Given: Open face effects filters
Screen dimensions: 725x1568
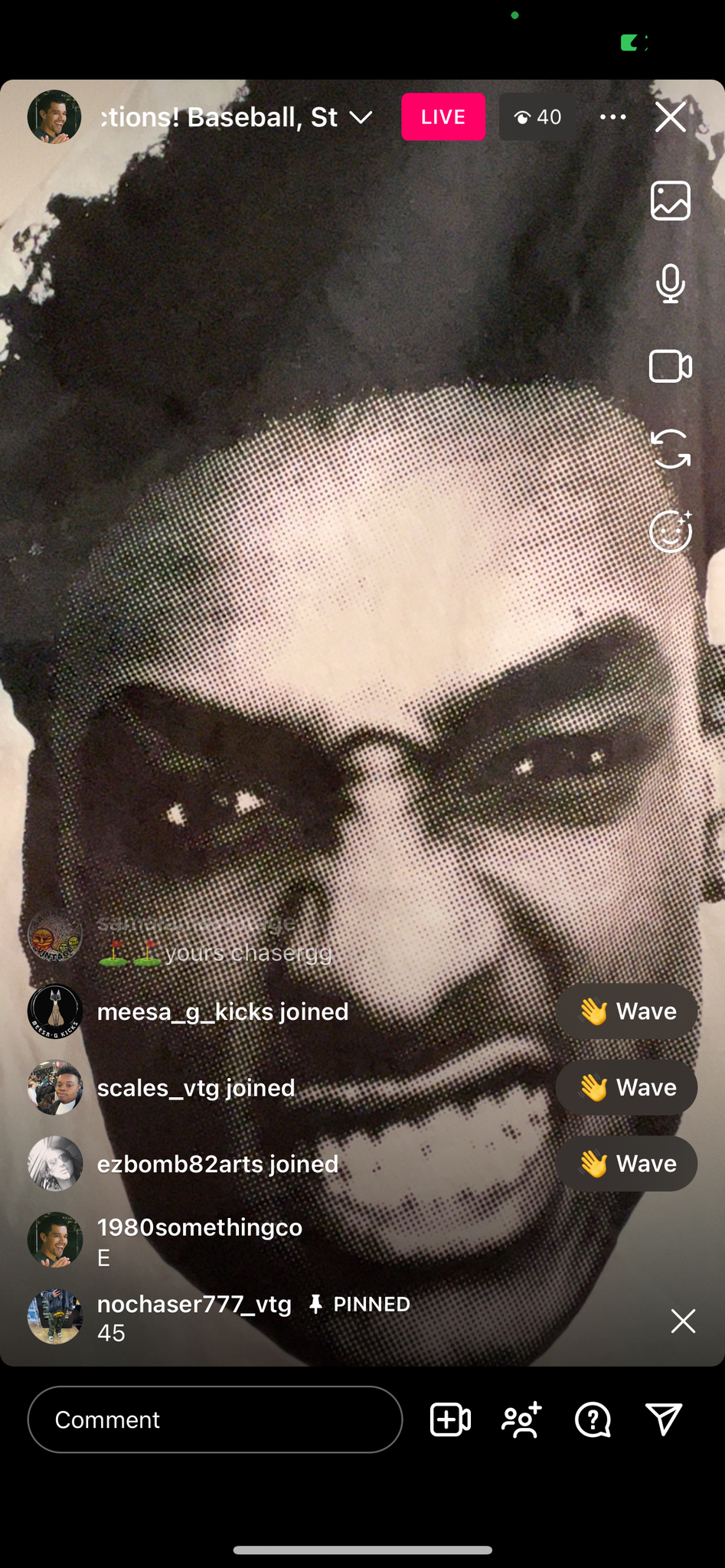Looking at the screenshot, I should coord(671,531).
